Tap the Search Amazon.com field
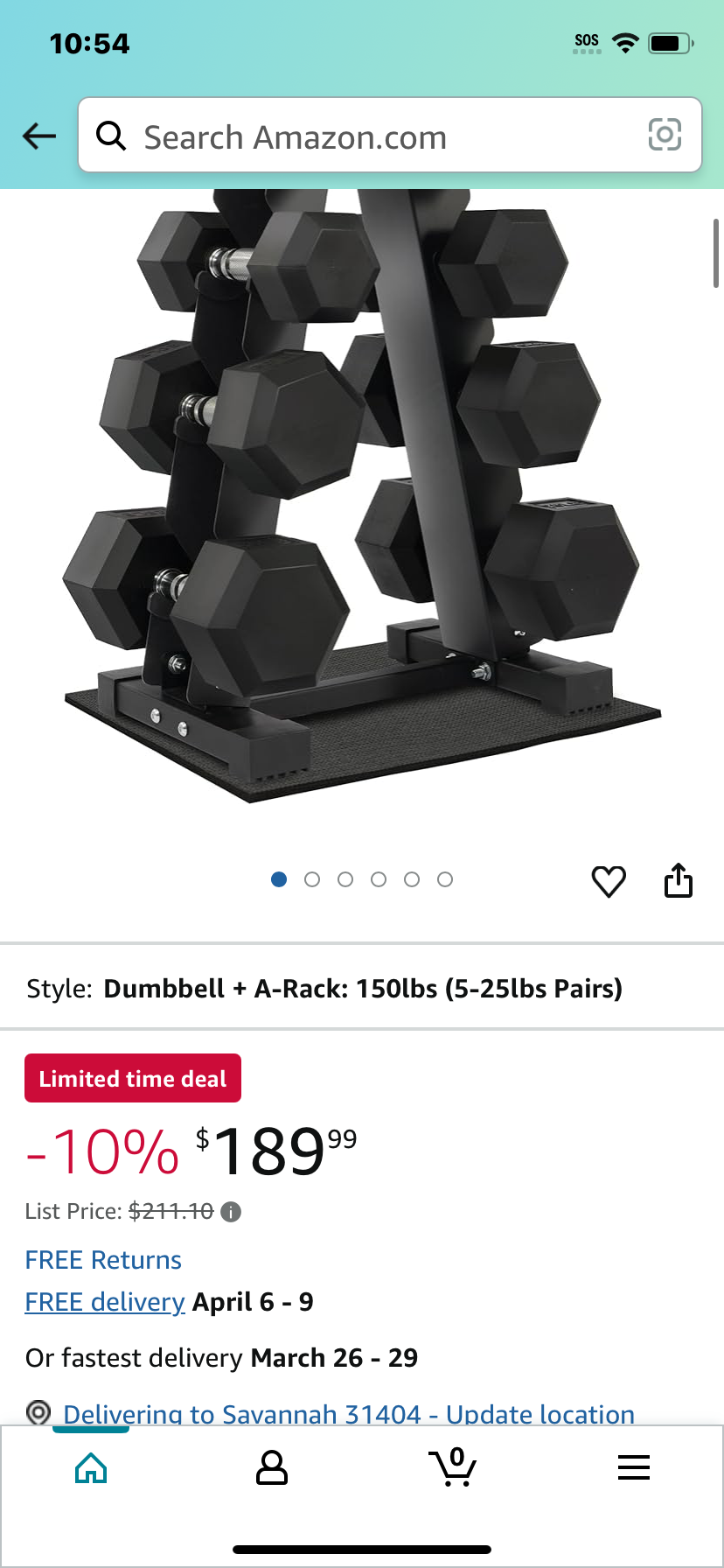The image size is (724, 1568). coord(390,135)
